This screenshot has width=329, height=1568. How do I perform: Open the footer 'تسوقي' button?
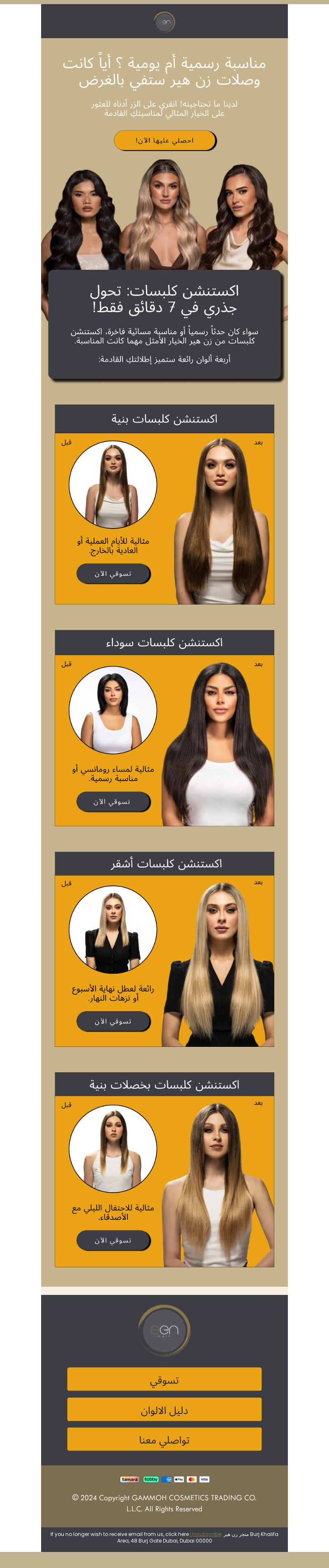(164, 1379)
